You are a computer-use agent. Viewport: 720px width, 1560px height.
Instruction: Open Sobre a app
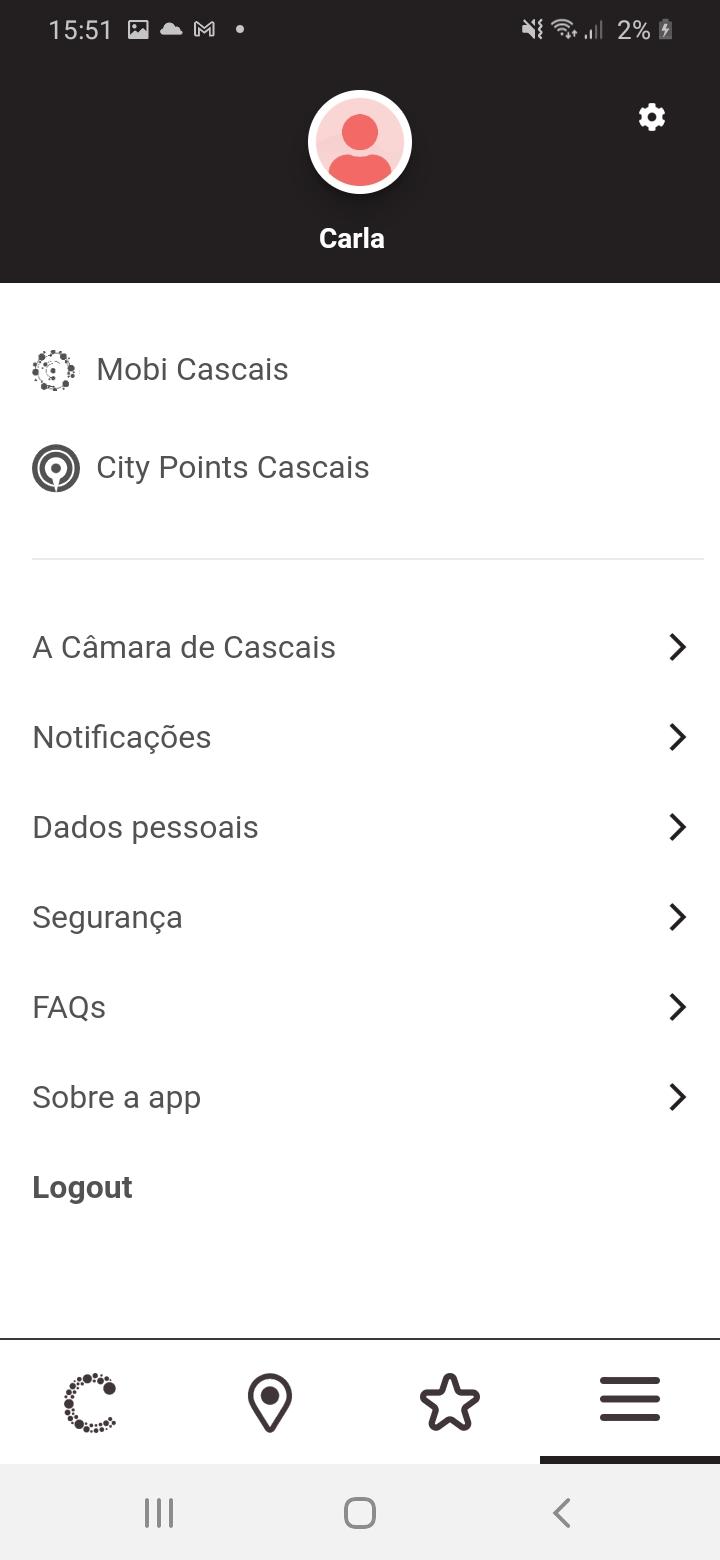coord(360,1097)
